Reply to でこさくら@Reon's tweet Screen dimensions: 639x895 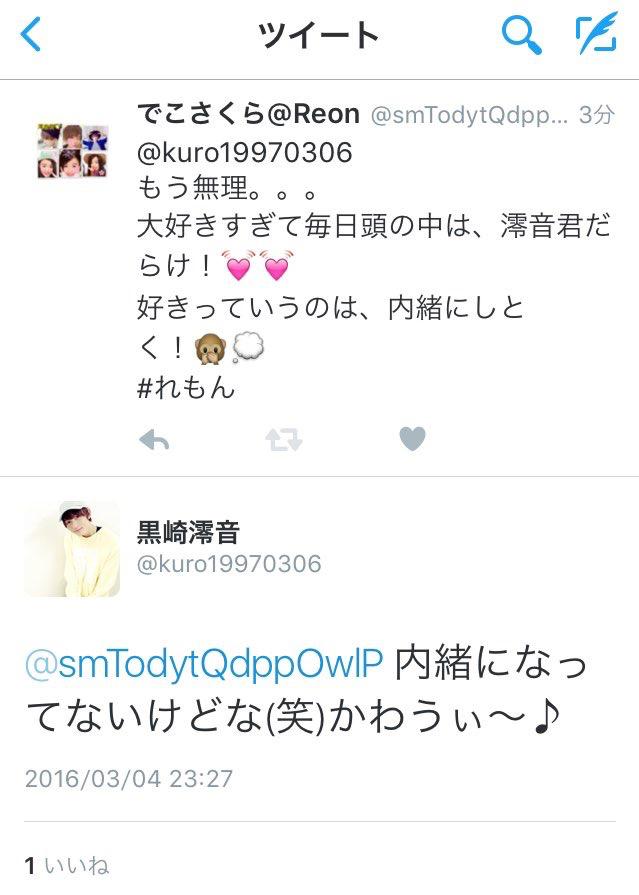click(x=154, y=439)
